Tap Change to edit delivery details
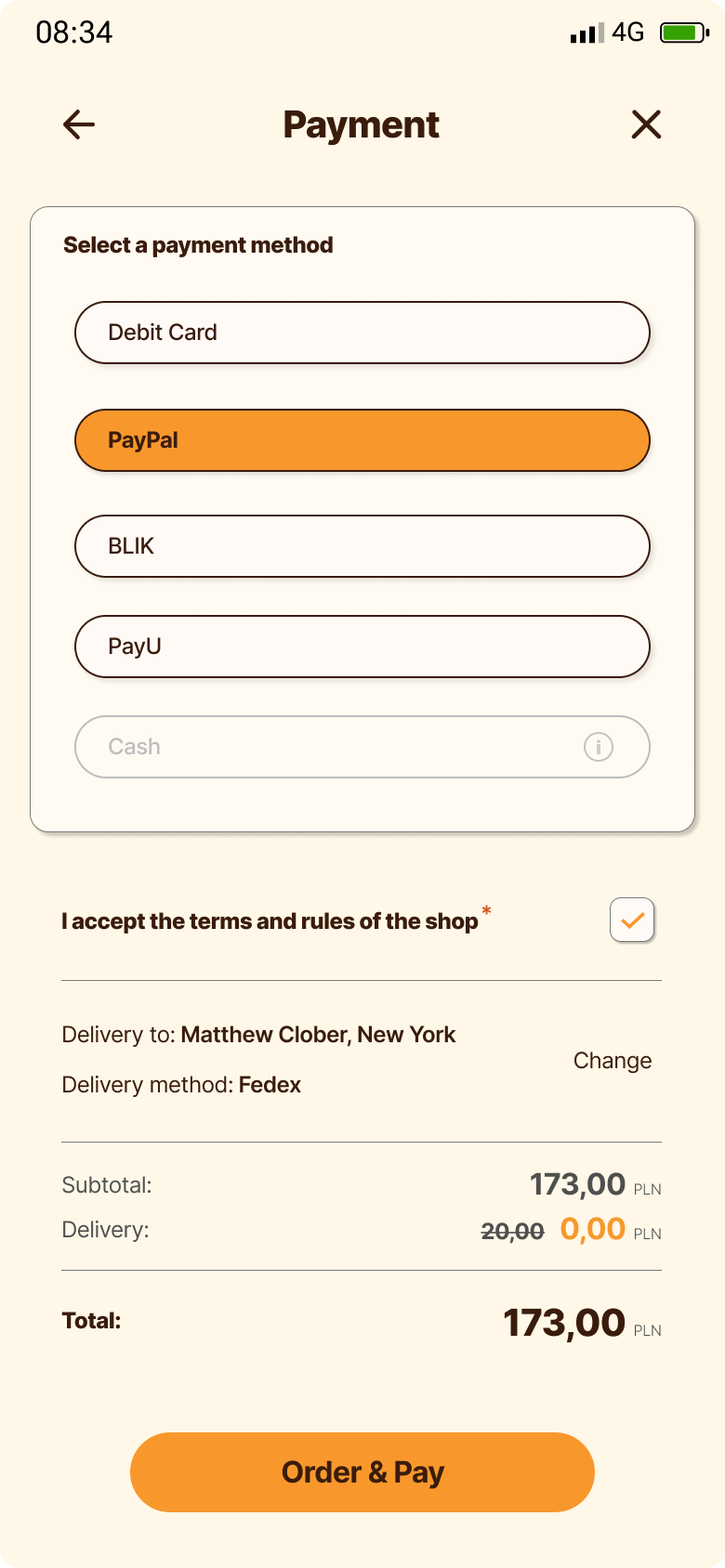The height and width of the screenshot is (1568, 725). (613, 1061)
